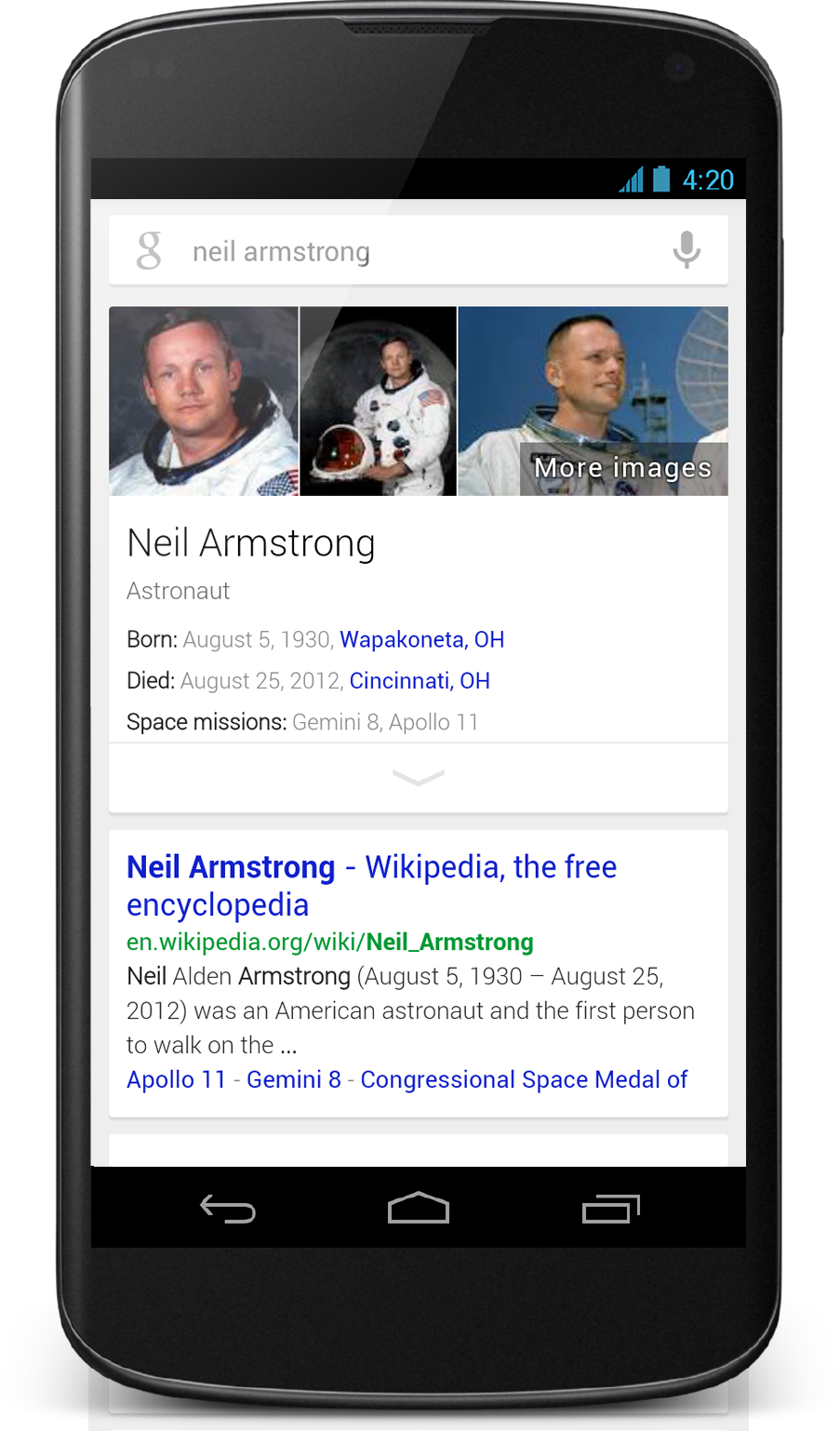
Task: Open the first Neil Armstrong portrait photo
Action: point(204,401)
